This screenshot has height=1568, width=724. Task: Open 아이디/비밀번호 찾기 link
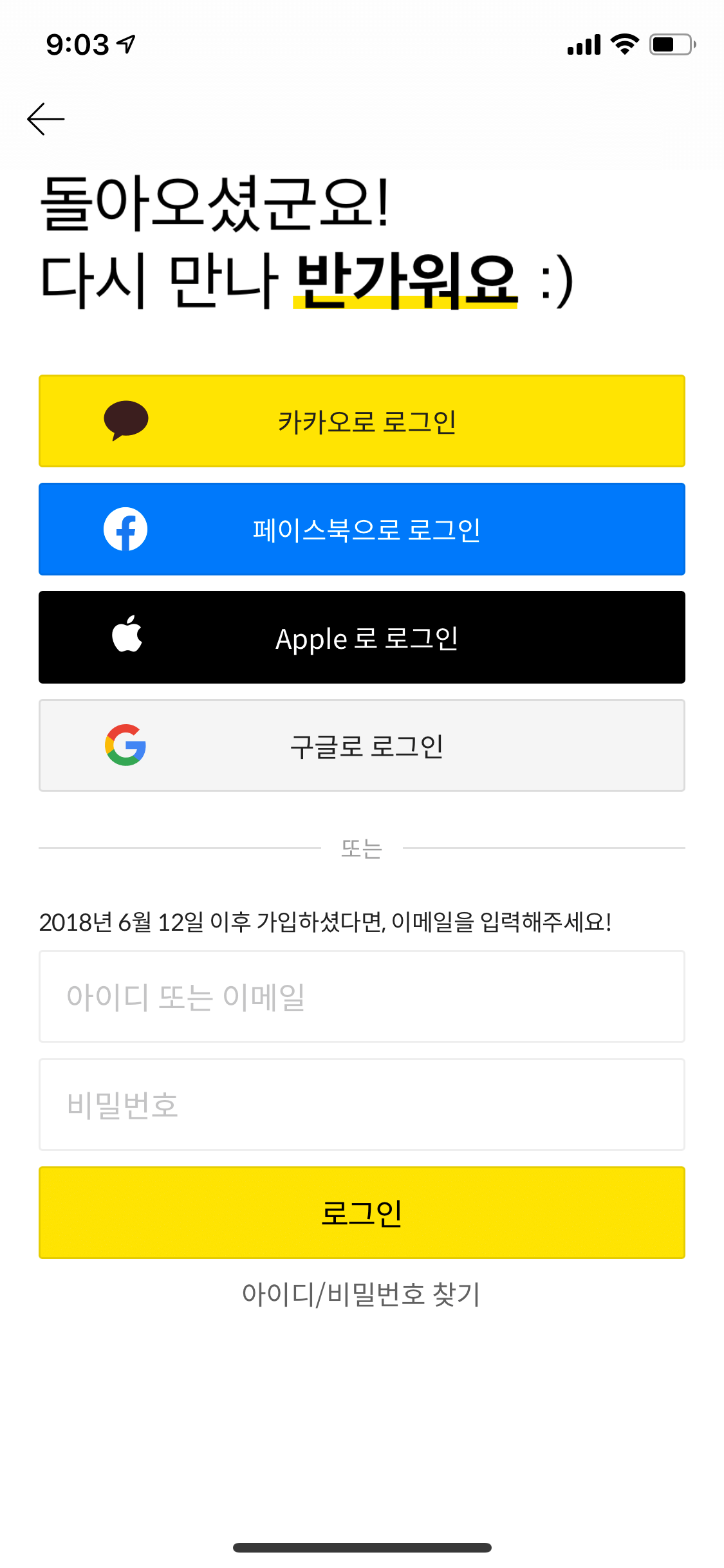(362, 1294)
